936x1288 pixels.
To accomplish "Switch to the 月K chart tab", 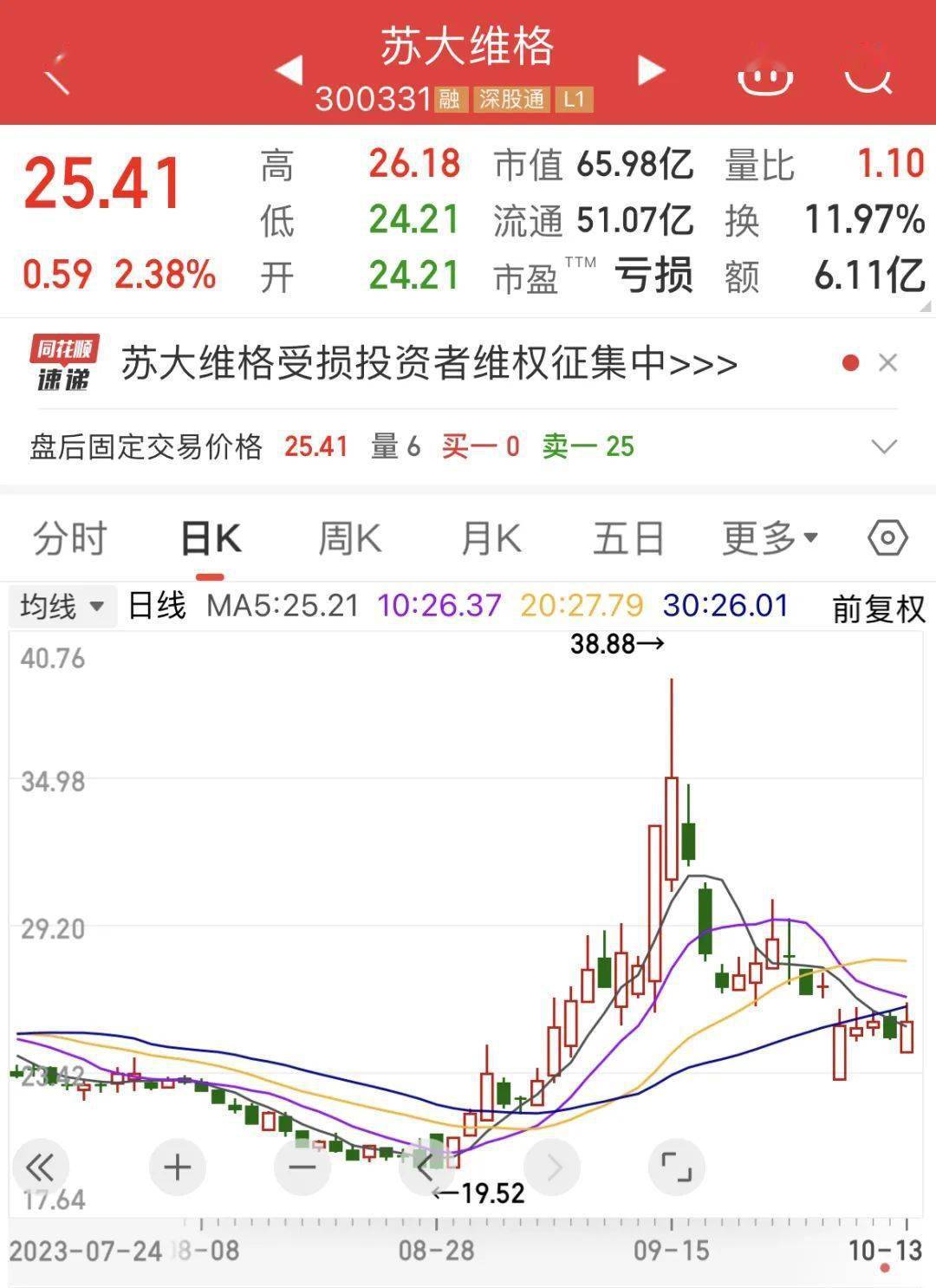I will click(491, 539).
